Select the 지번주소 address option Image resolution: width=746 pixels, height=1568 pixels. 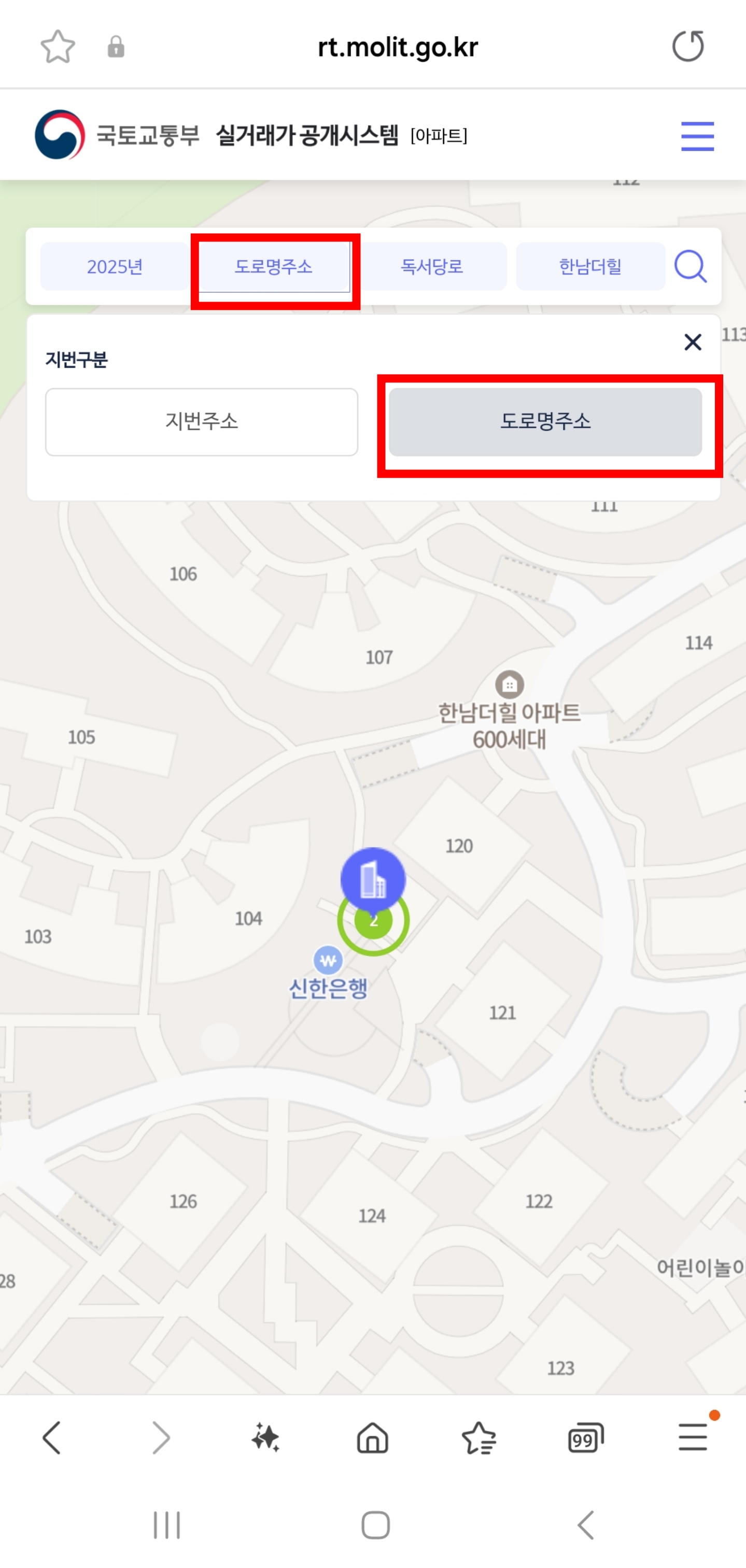(x=202, y=422)
